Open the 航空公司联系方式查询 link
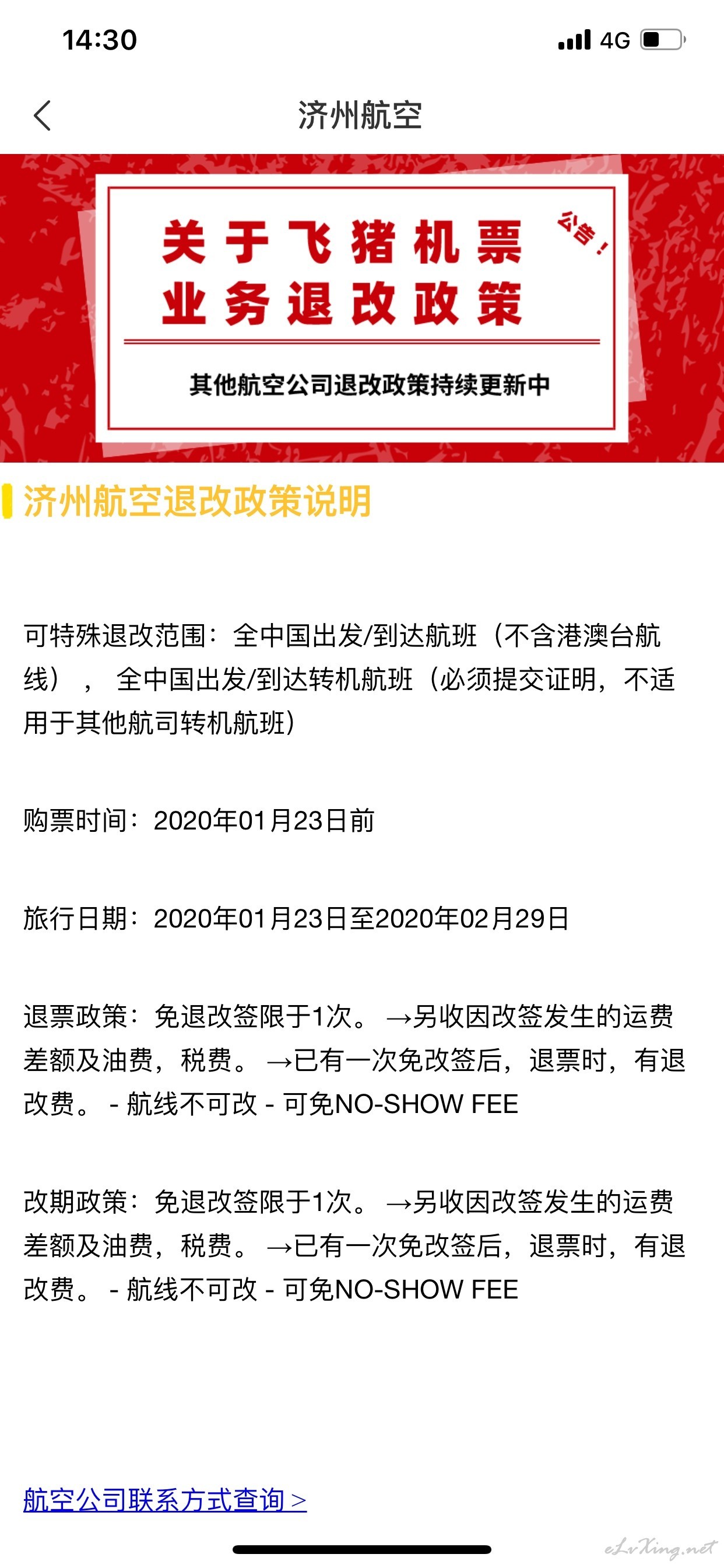724x1568 pixels. click(165, 1499)
